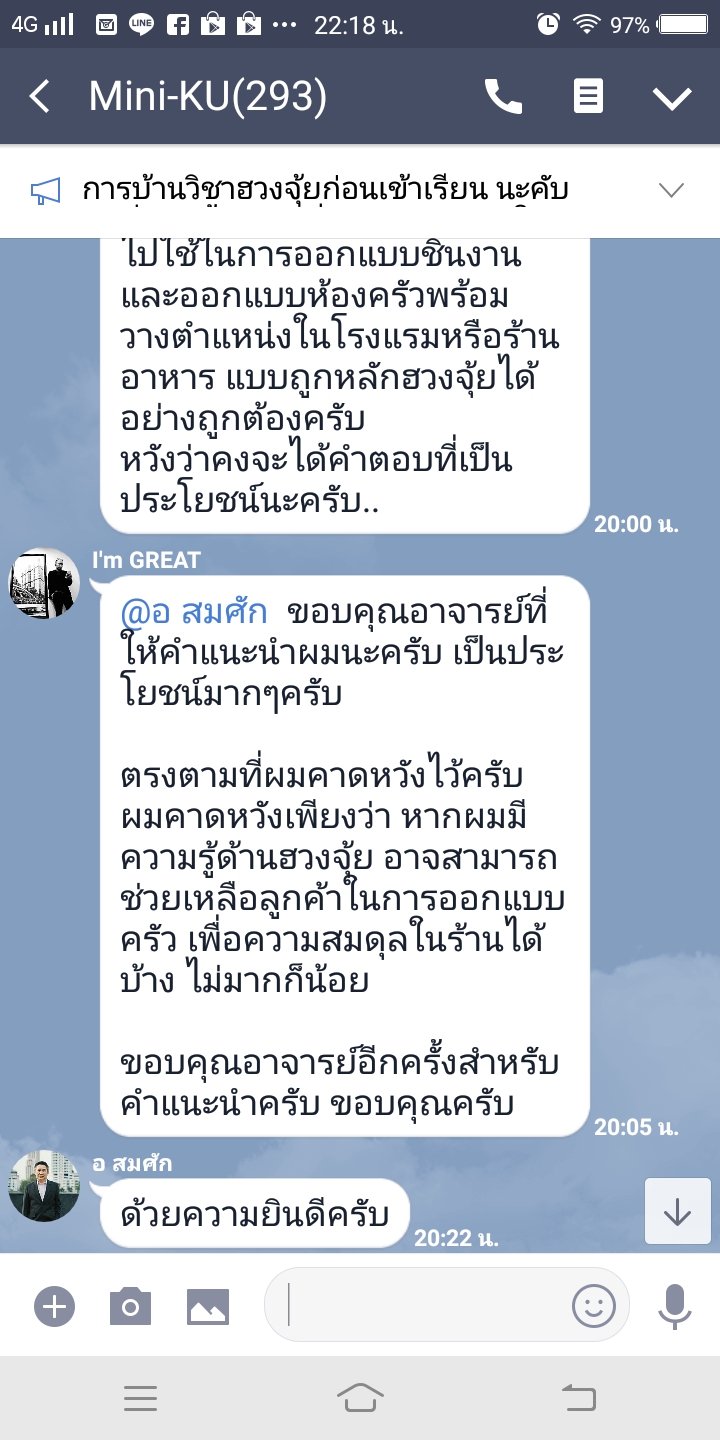
Task: Tap the system back key
Action: pyautogui.click(x=579, y=1398)
